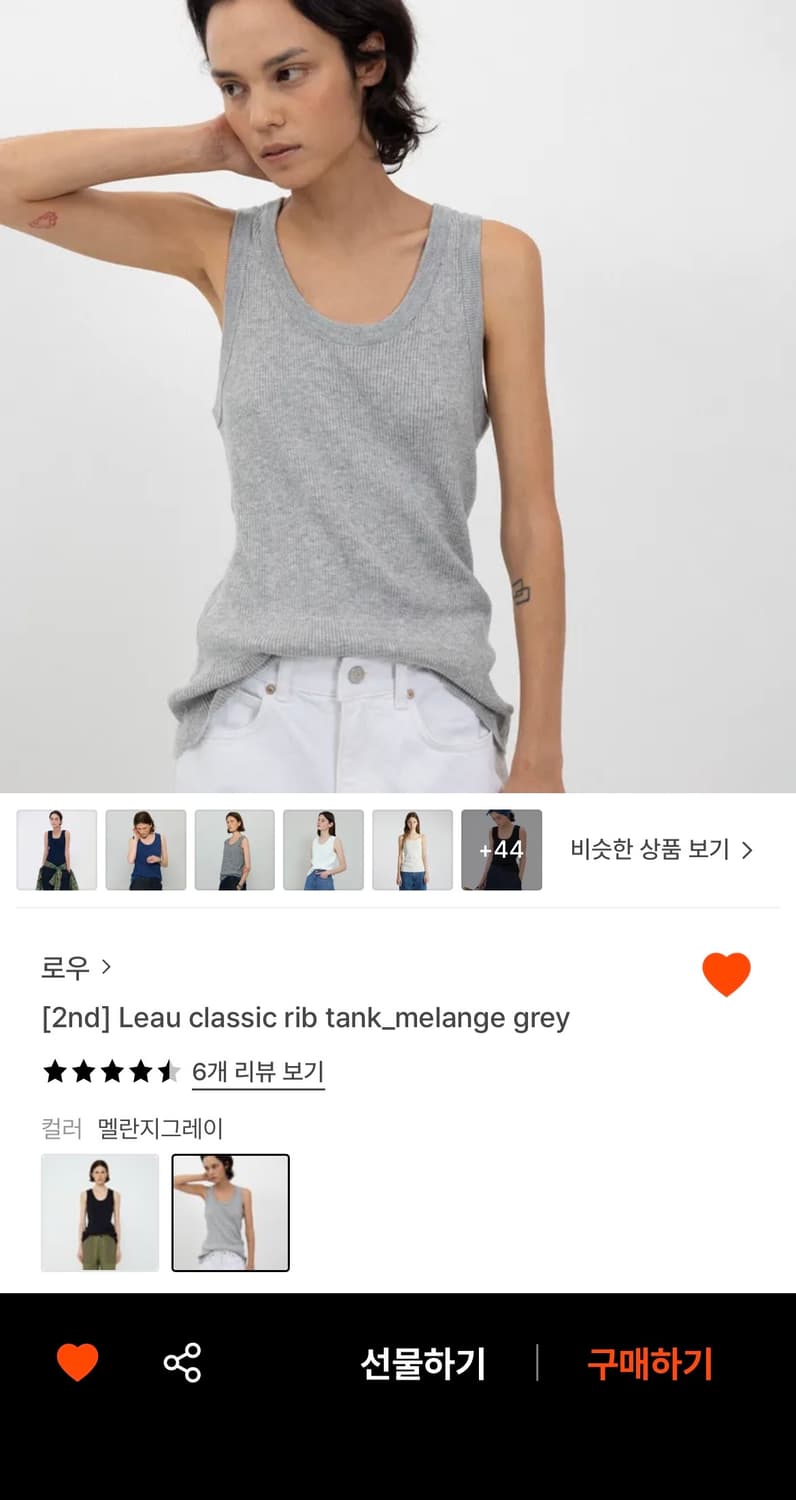796x1500 pixels.
Task: View the blue tank top thumbnail
Action: [146, 850]
